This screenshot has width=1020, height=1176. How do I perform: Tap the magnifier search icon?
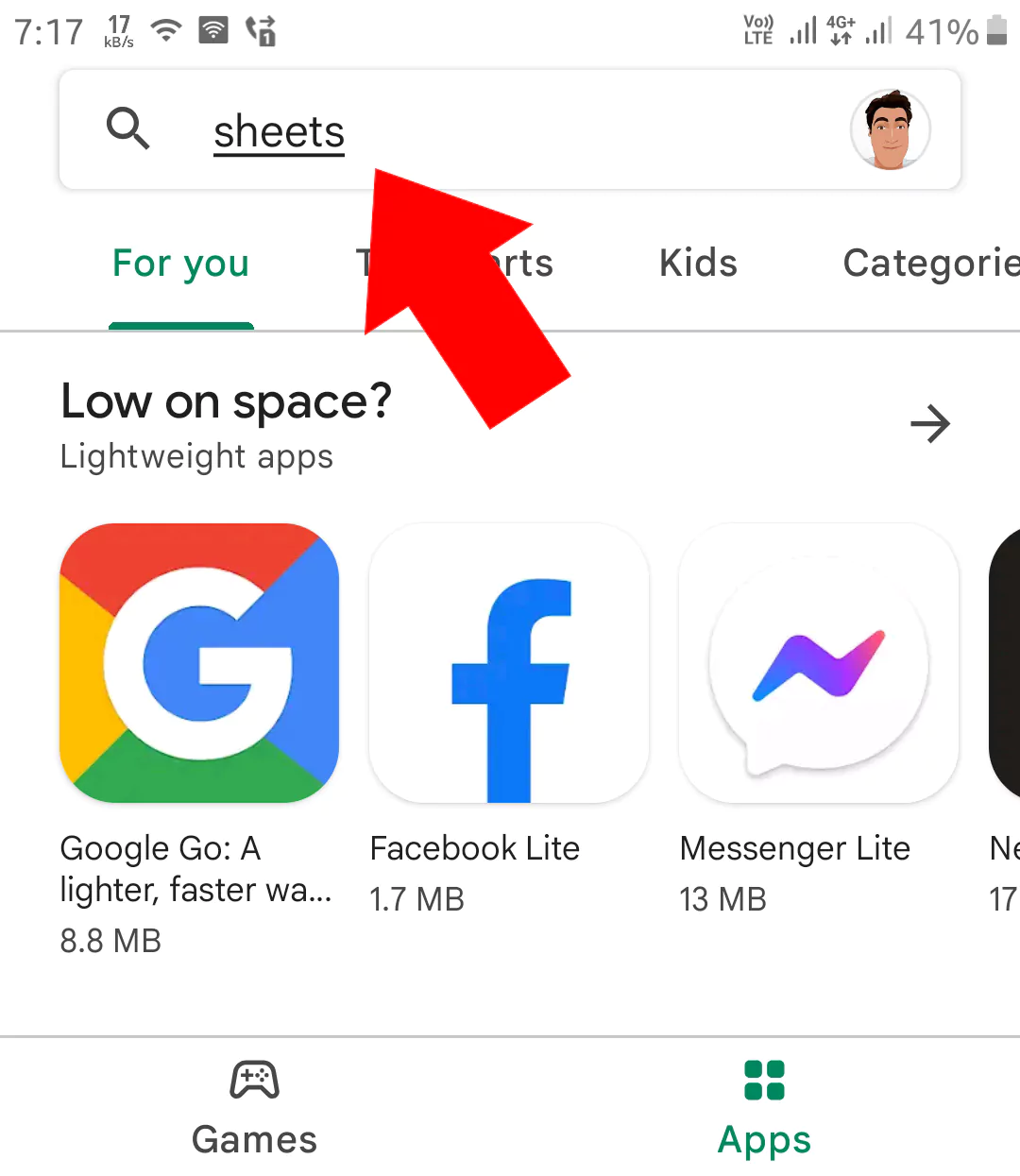click(127, 128)
